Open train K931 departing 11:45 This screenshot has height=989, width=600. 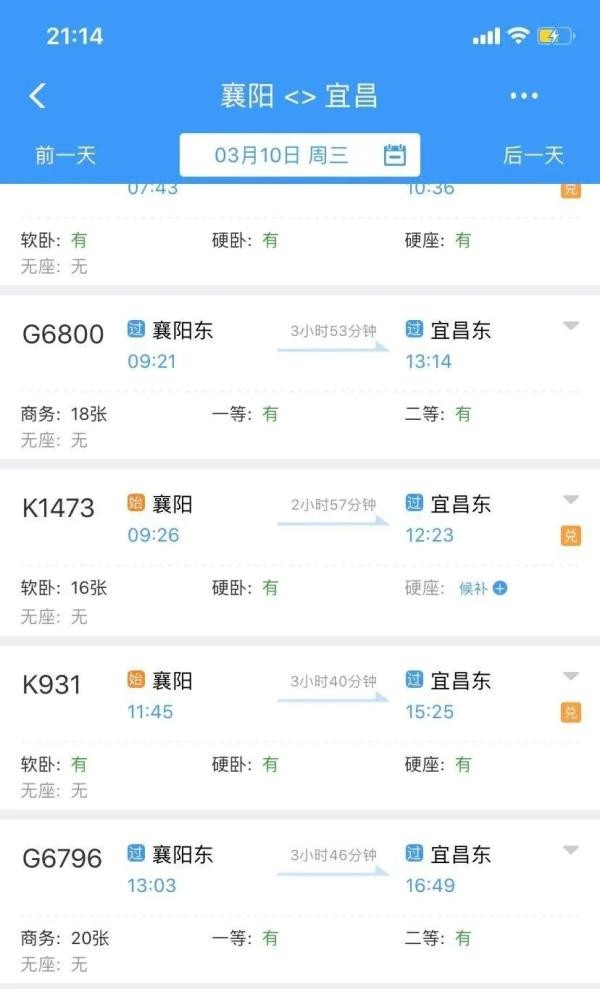tap(52, 685)
